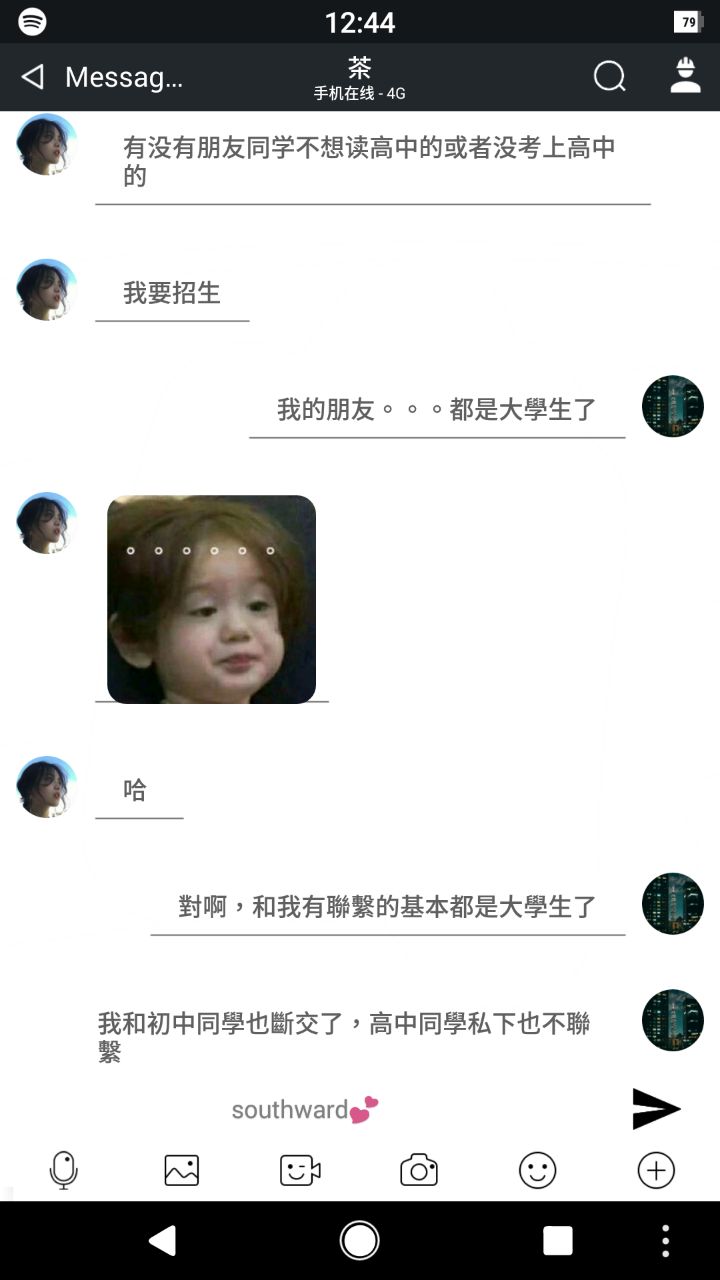Open the plus menu for more options

pyautogui.click(x=656, y=1170)
